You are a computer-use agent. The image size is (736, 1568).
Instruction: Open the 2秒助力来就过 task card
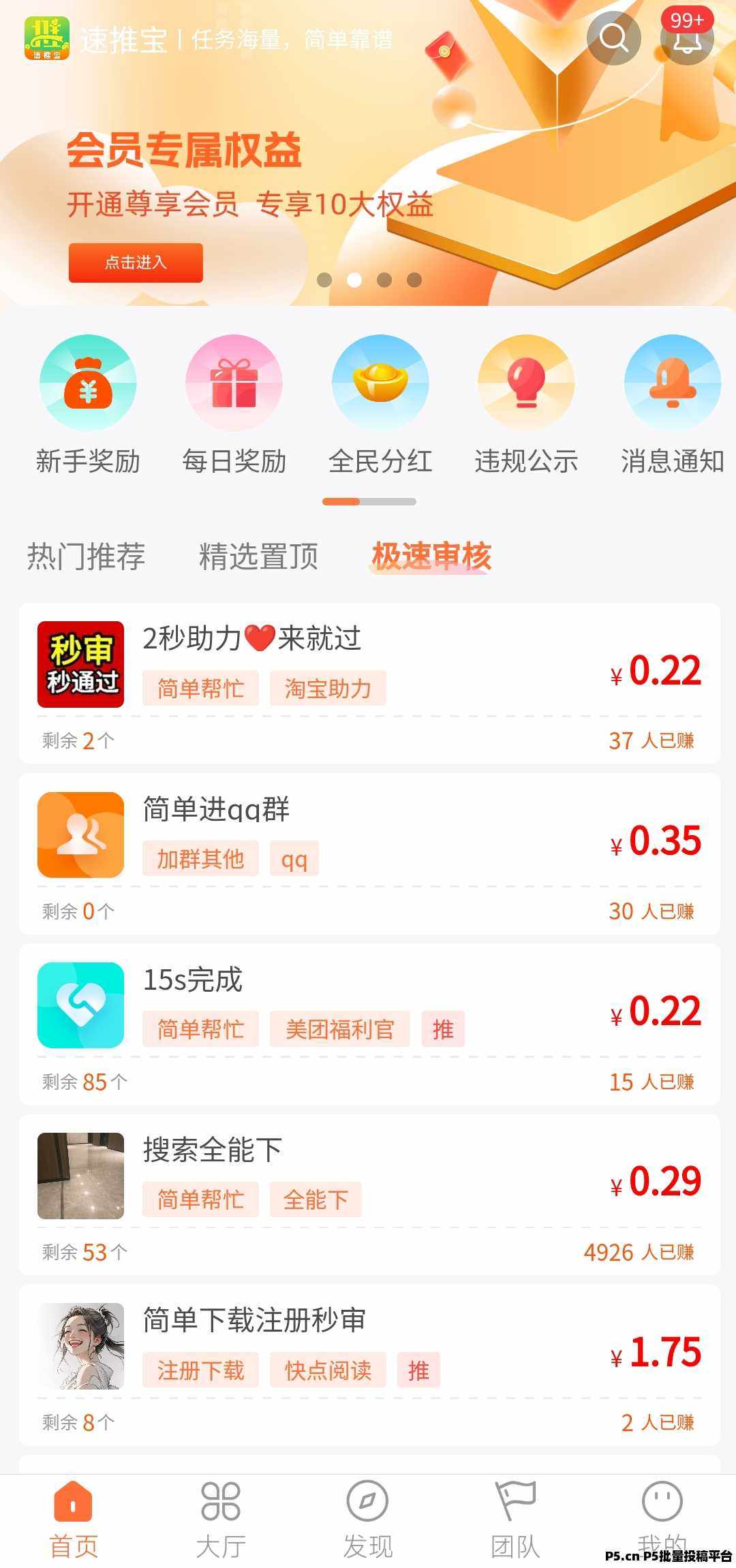pos(369,683)
